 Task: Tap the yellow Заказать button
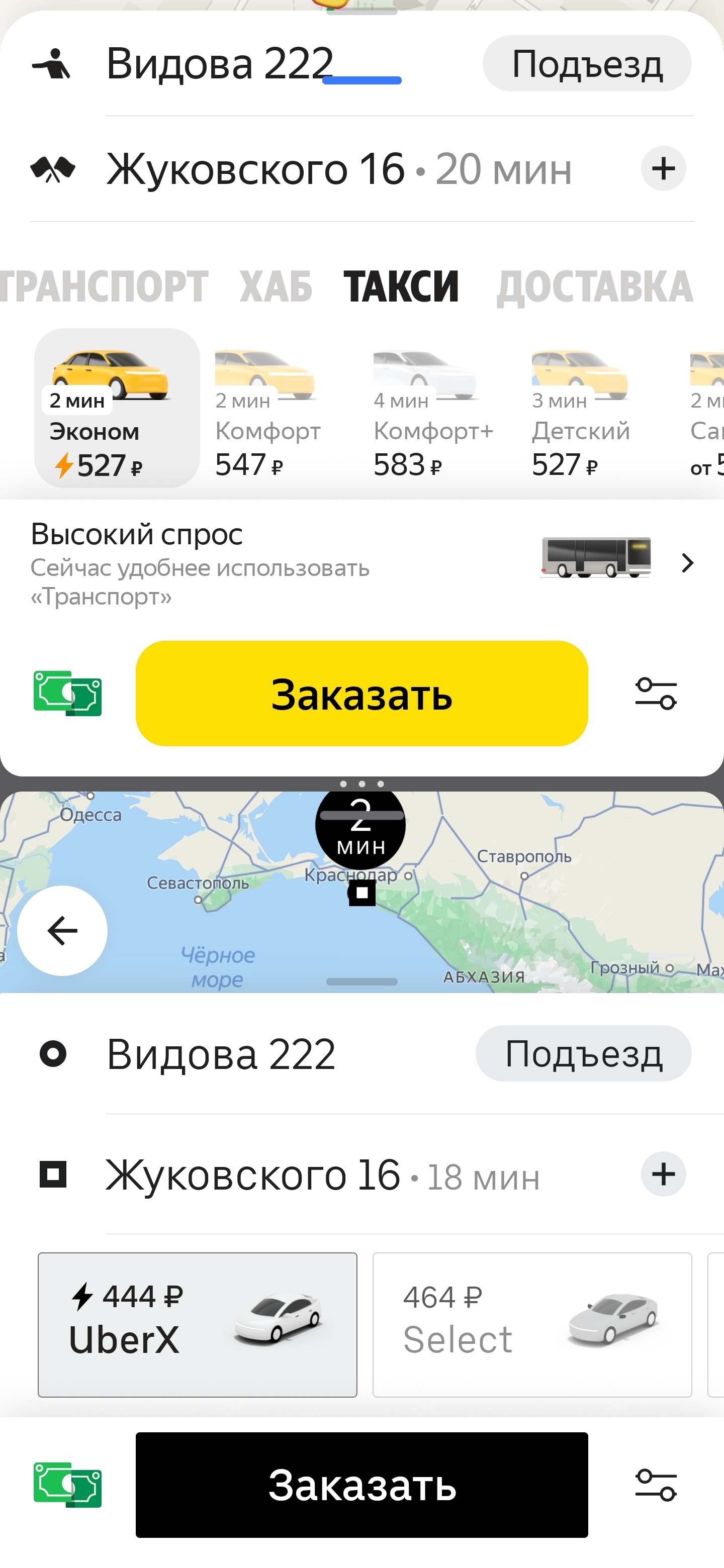coord(361,694)
